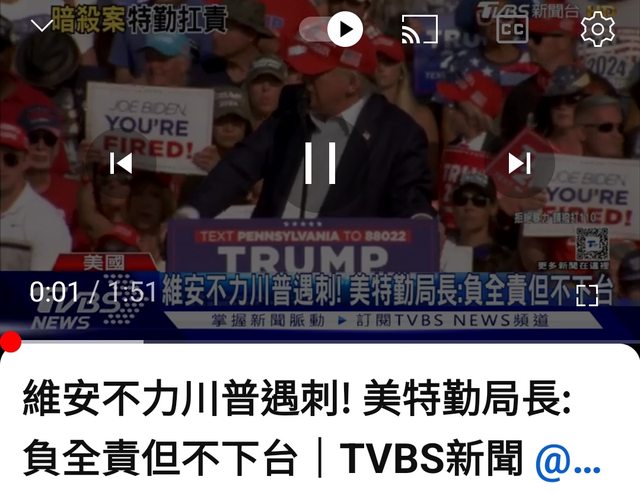Pause the playing video
This screenshot has width=640, height=492.
click(320, 163)
